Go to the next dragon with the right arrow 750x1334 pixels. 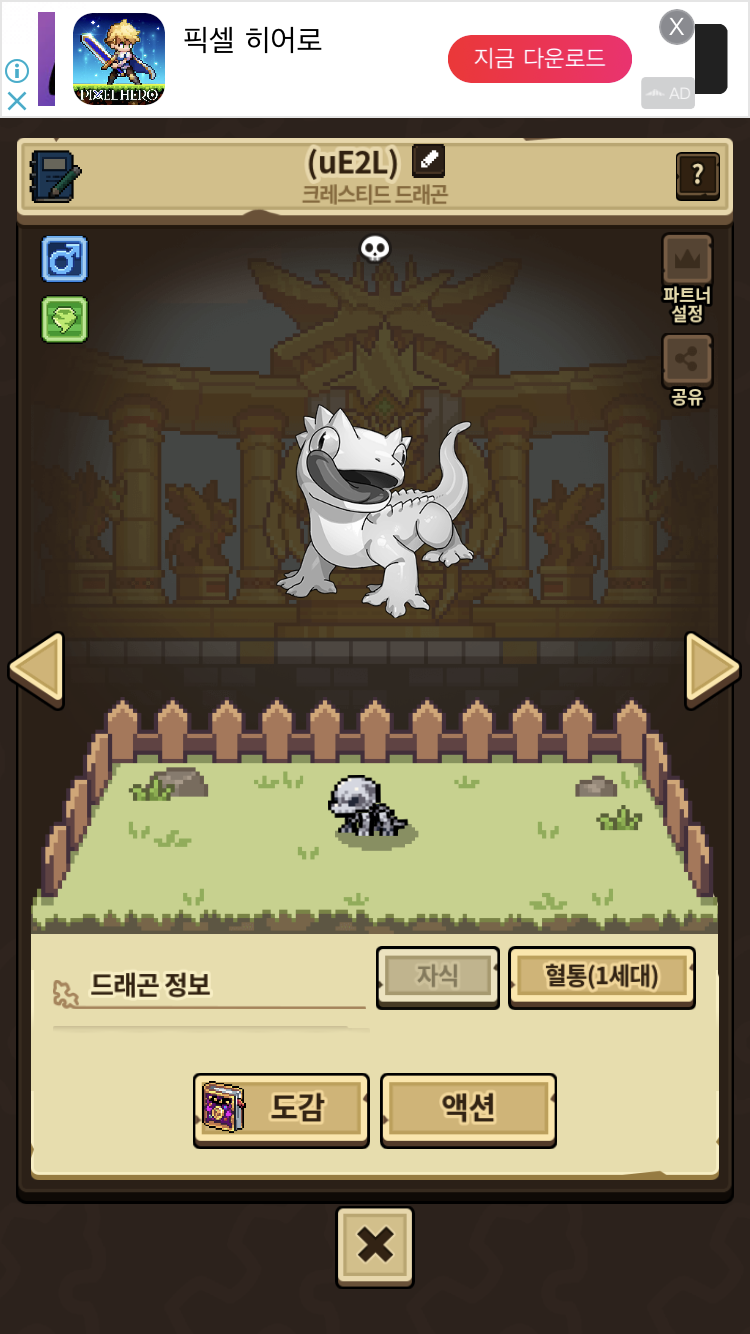click(x=712, y=667)
